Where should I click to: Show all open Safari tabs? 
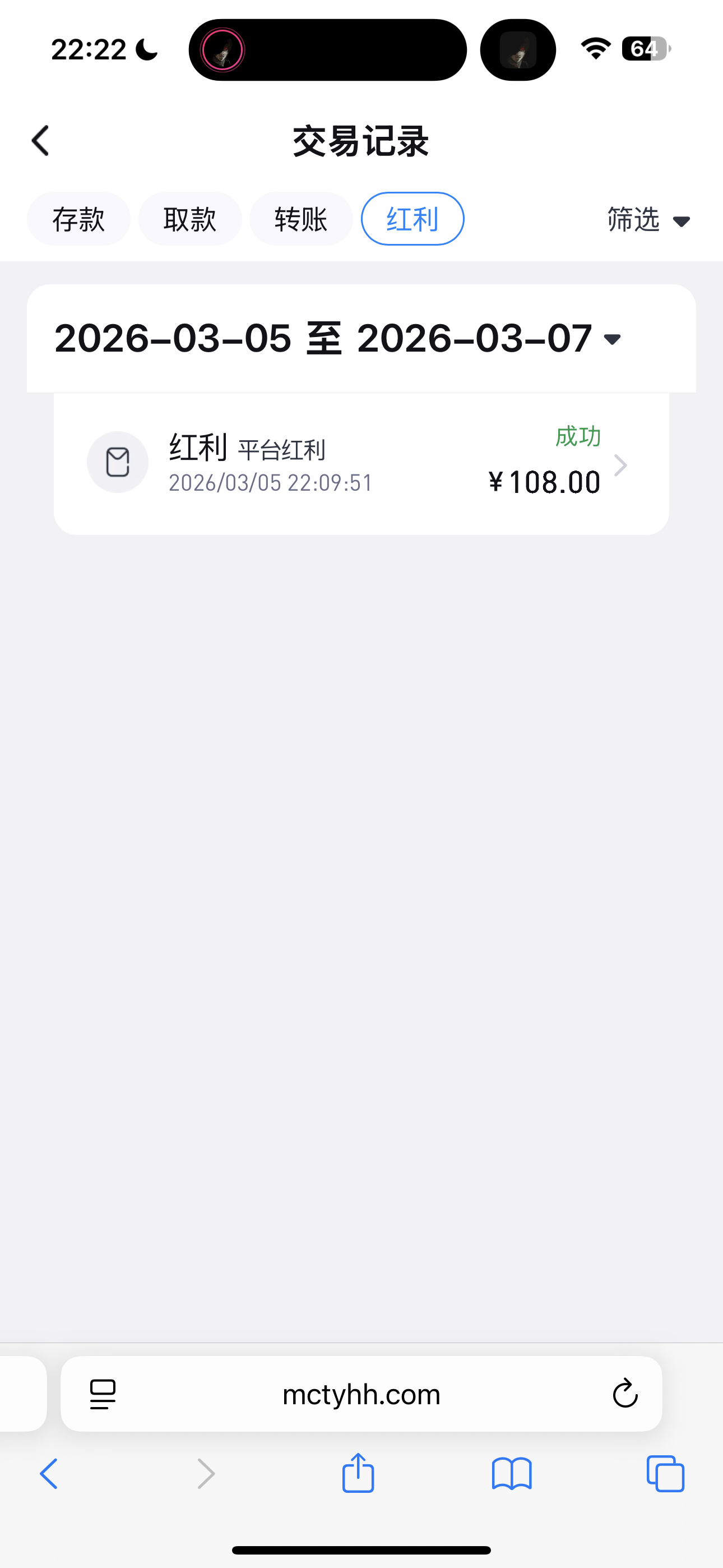[x=665, y=1474]
